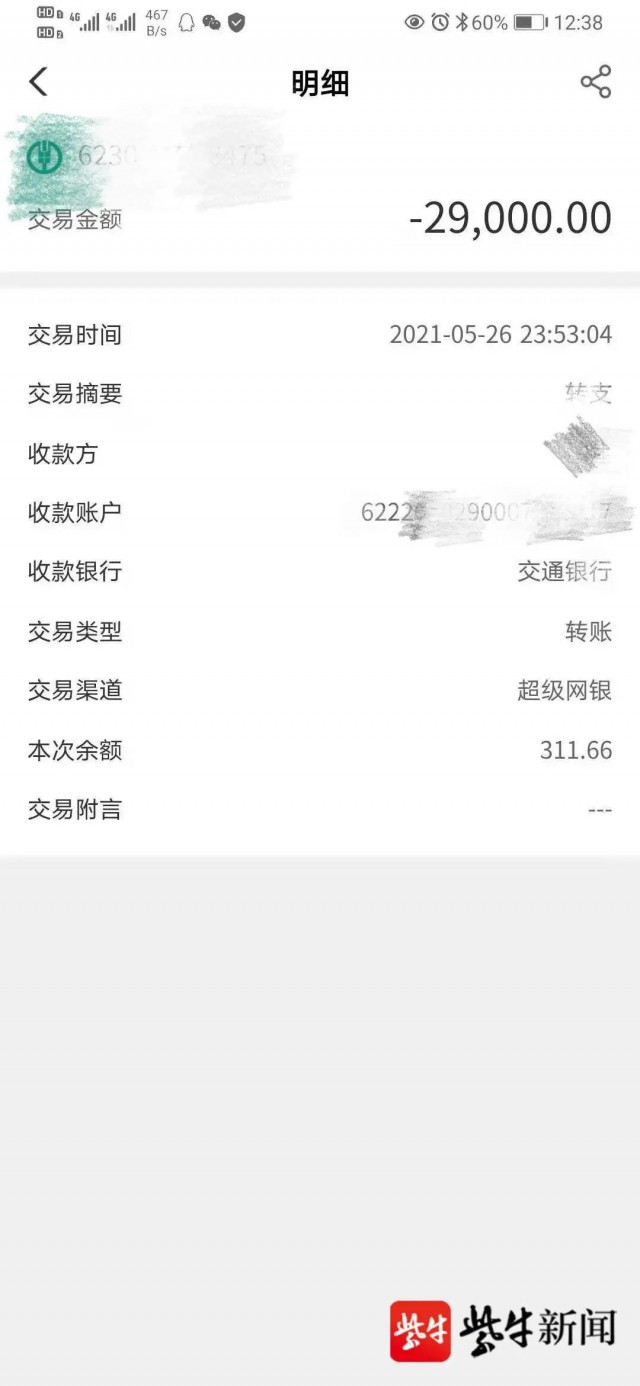
Task: Share this transaction detail
Action: click(595, 82)
